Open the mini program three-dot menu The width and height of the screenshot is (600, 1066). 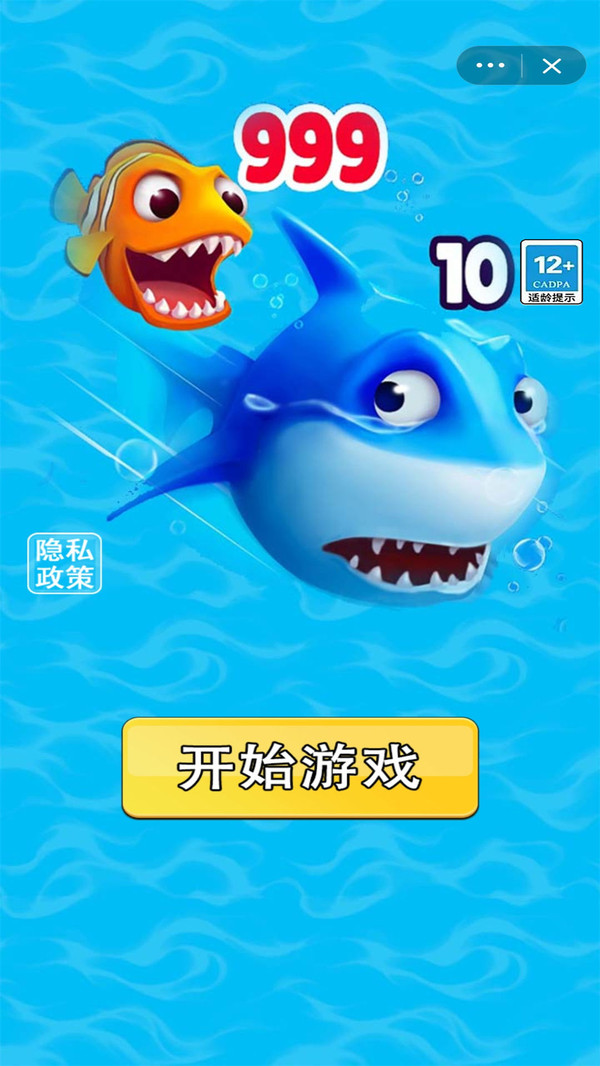[x=491, y=65]
